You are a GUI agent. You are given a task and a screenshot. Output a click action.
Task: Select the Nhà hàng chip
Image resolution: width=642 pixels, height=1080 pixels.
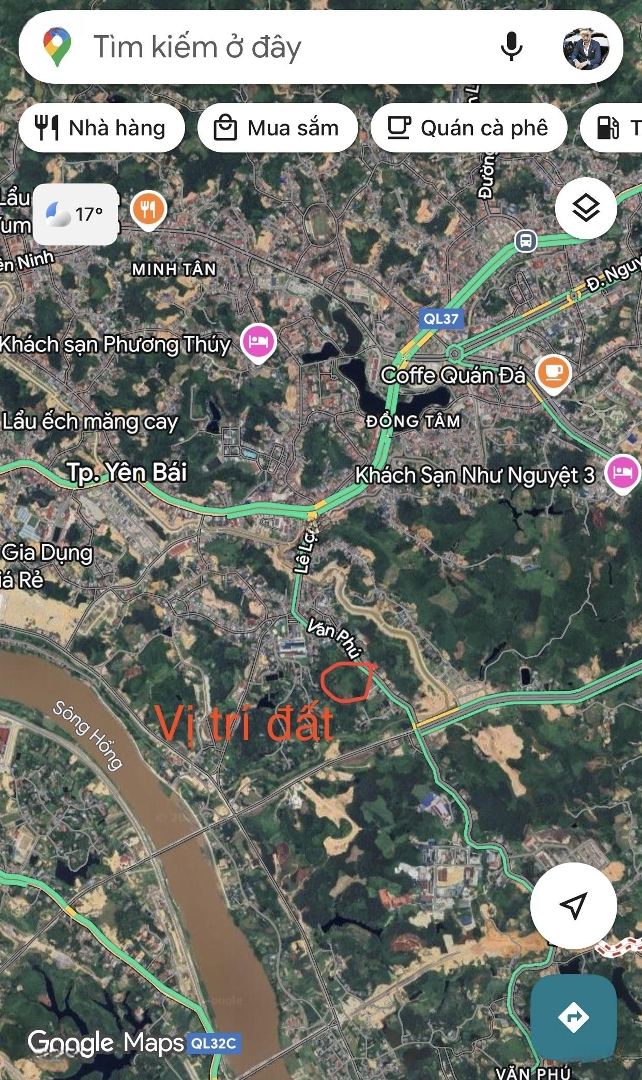(x=101, y=128)
